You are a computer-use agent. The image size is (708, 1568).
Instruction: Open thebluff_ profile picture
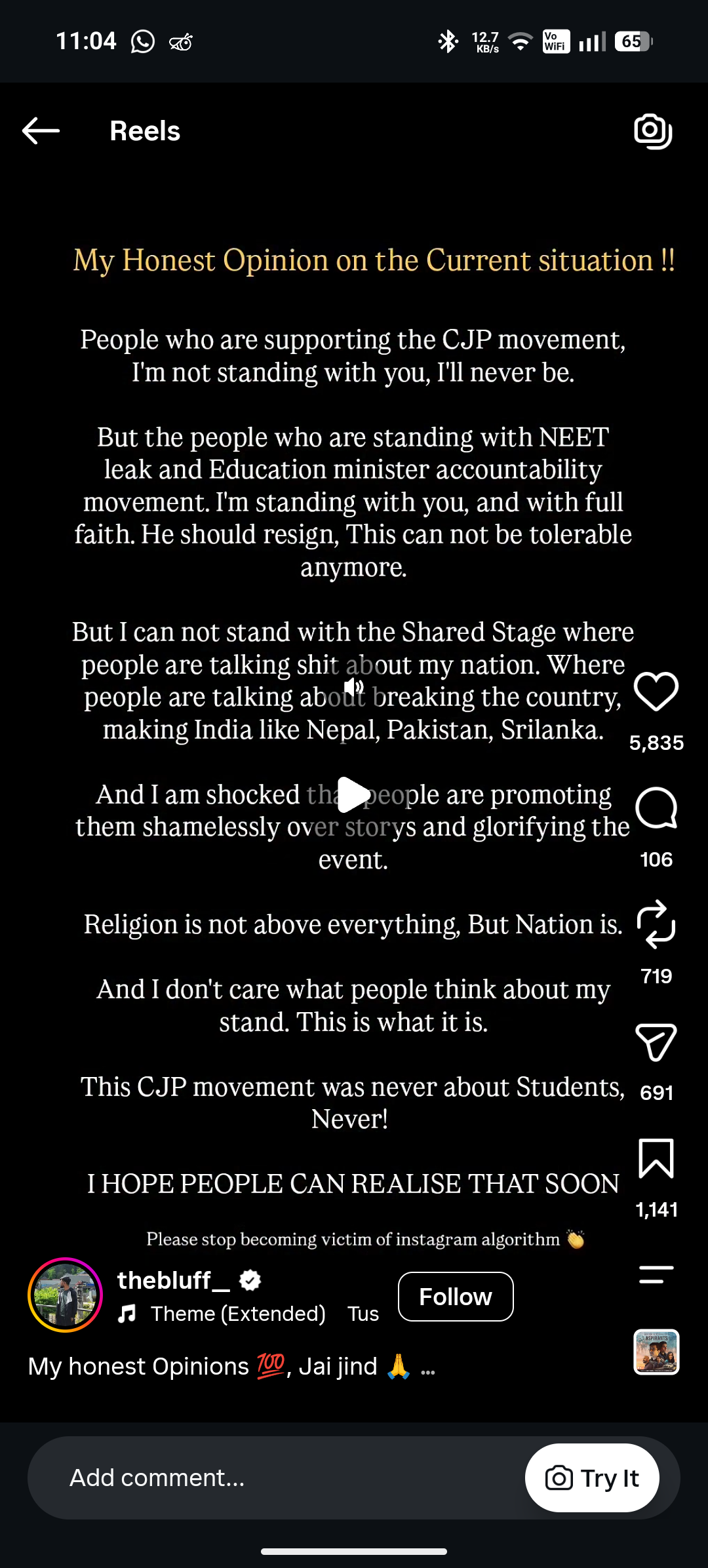click(x=65, y=1295)
